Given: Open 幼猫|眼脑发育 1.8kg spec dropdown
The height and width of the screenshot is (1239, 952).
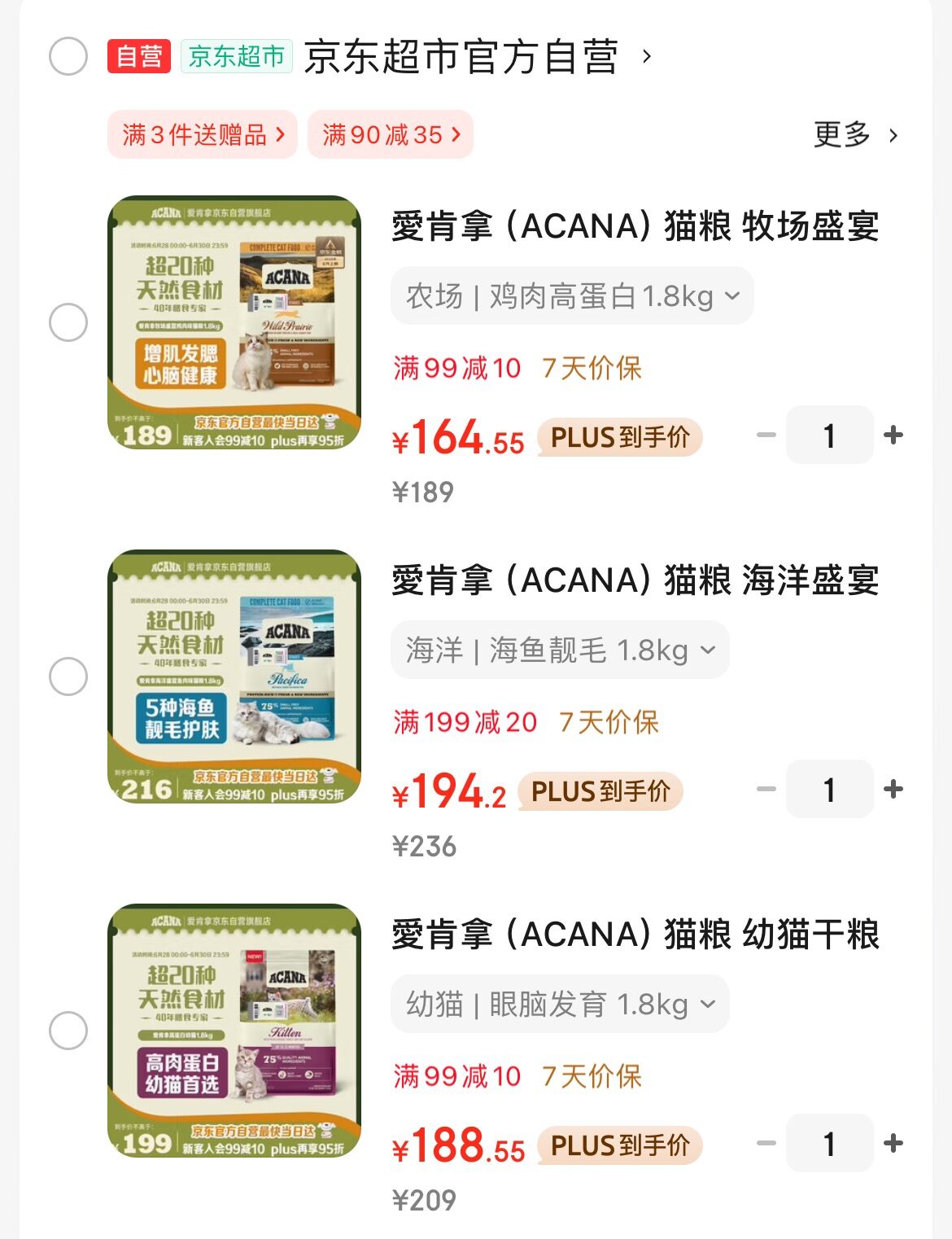Looking at the screenshot, I should (x=559, y=1003).
